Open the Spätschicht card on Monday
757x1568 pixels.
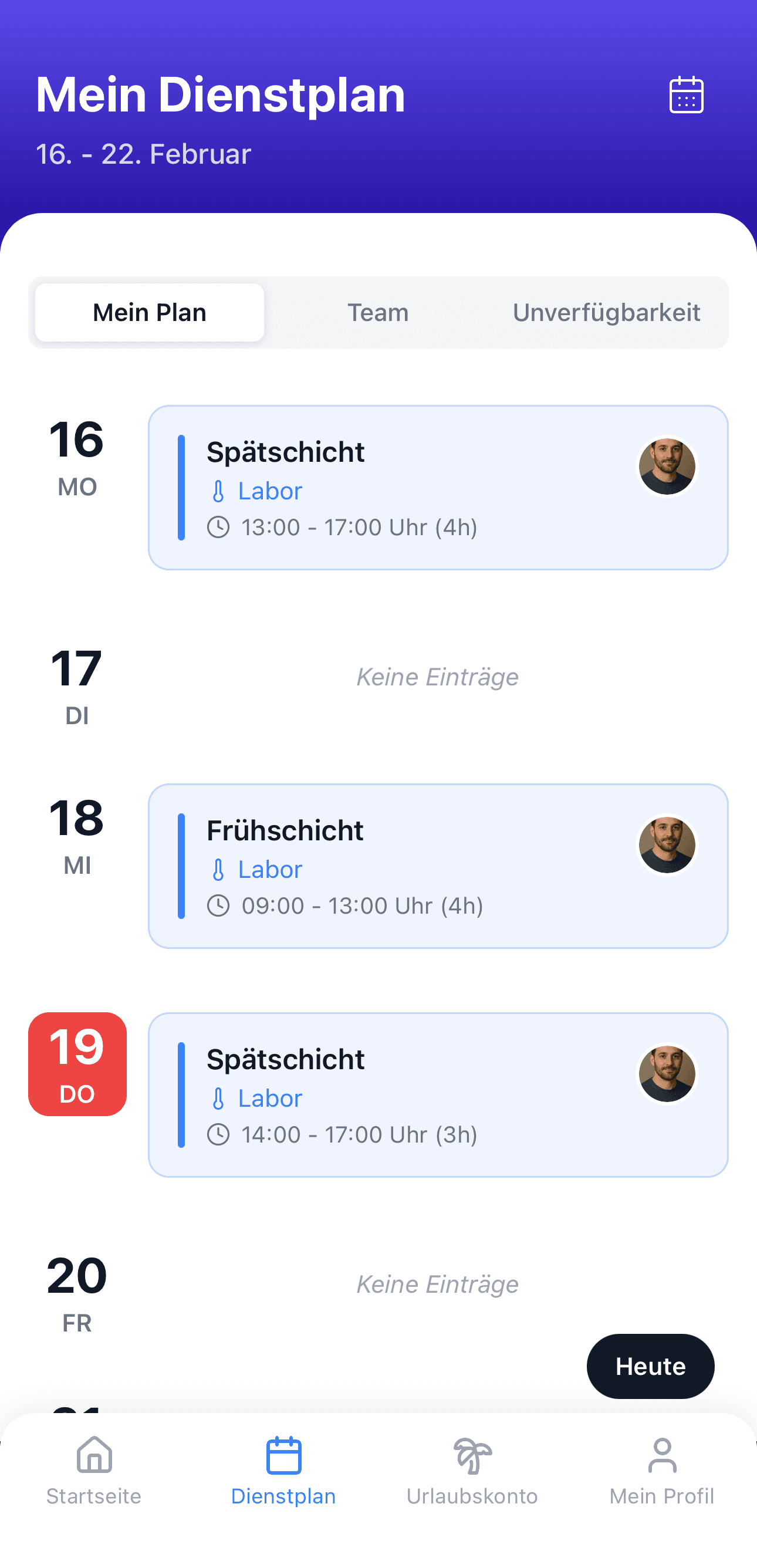pos(438,486)
